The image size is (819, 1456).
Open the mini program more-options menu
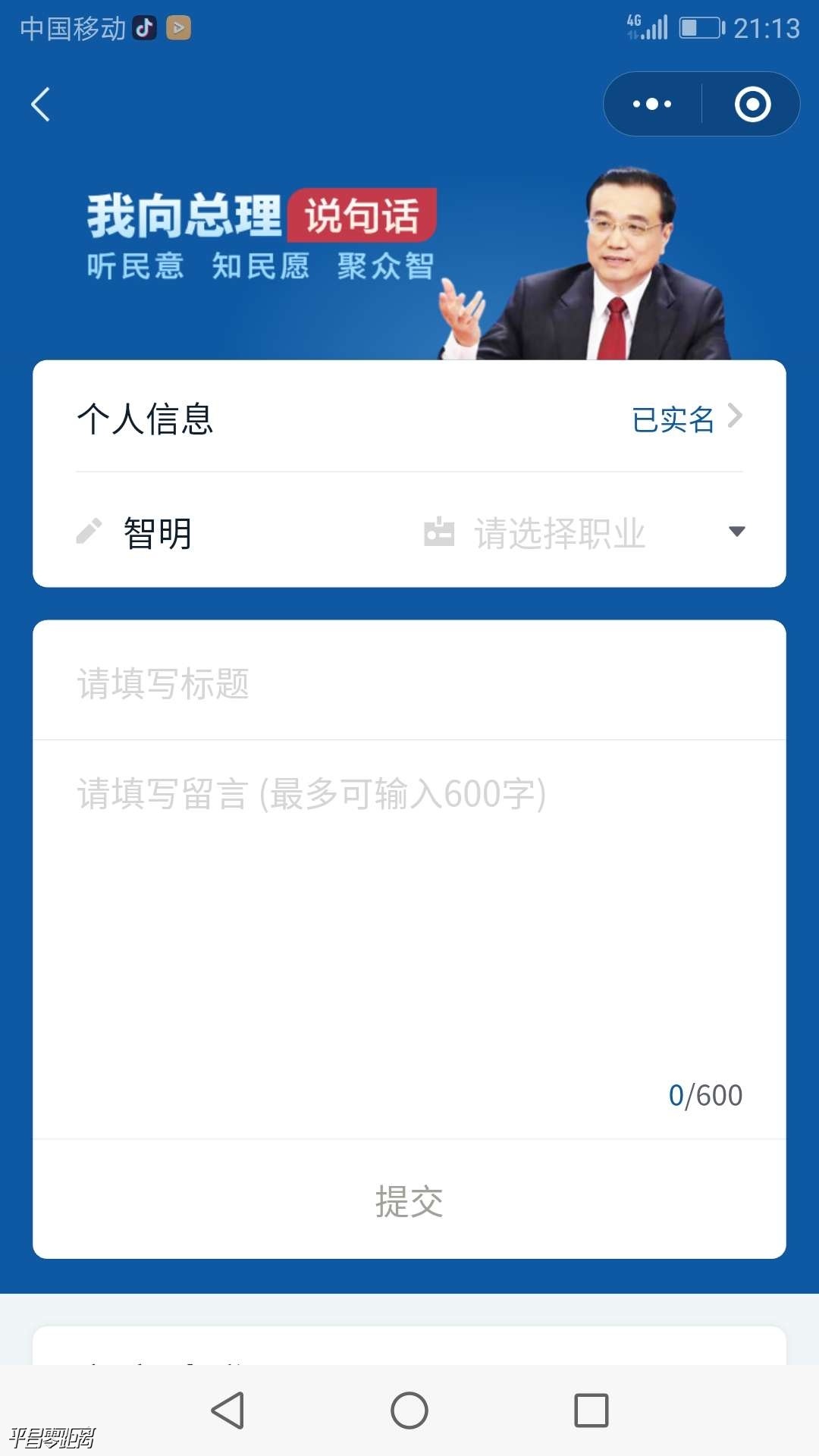point(652,105)
